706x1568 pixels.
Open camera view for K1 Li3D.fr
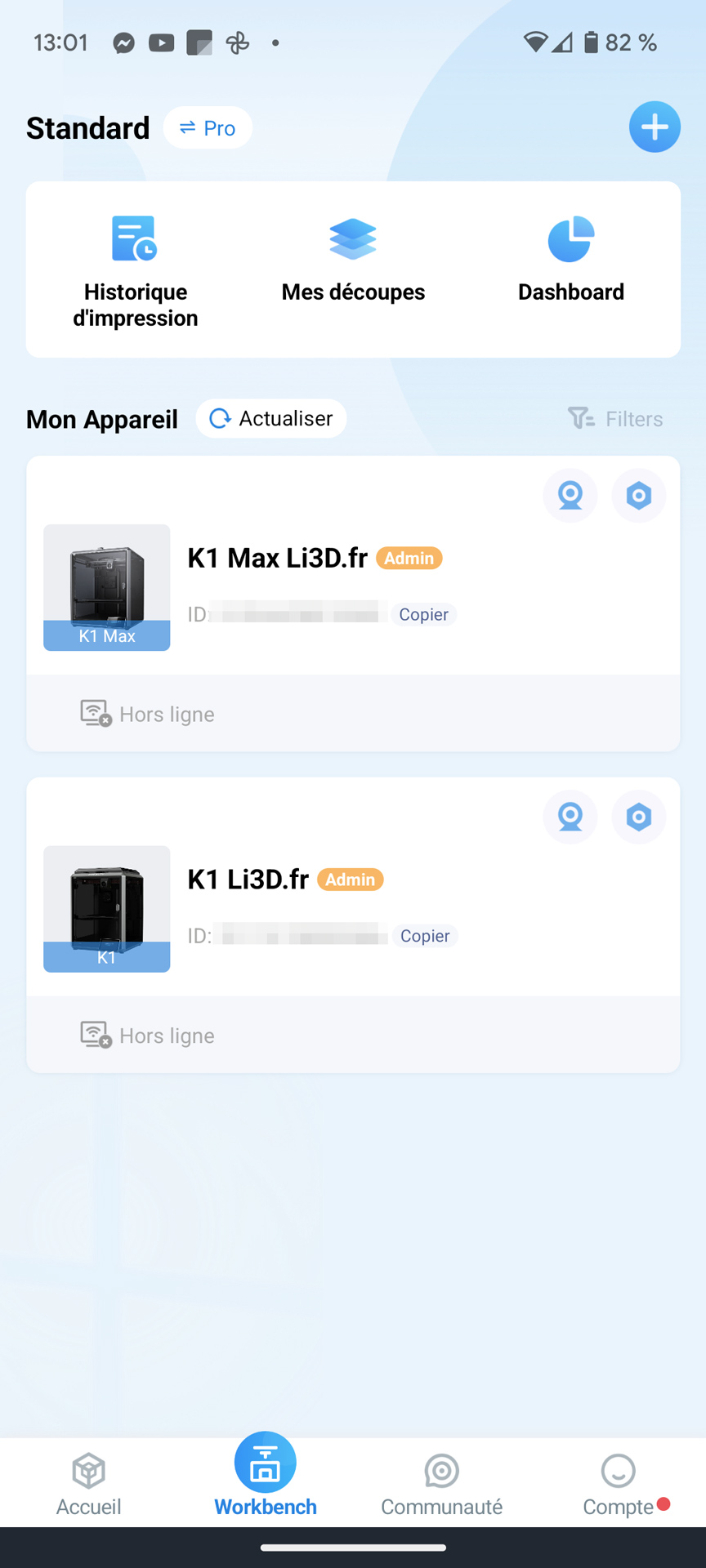coord(570,817)
